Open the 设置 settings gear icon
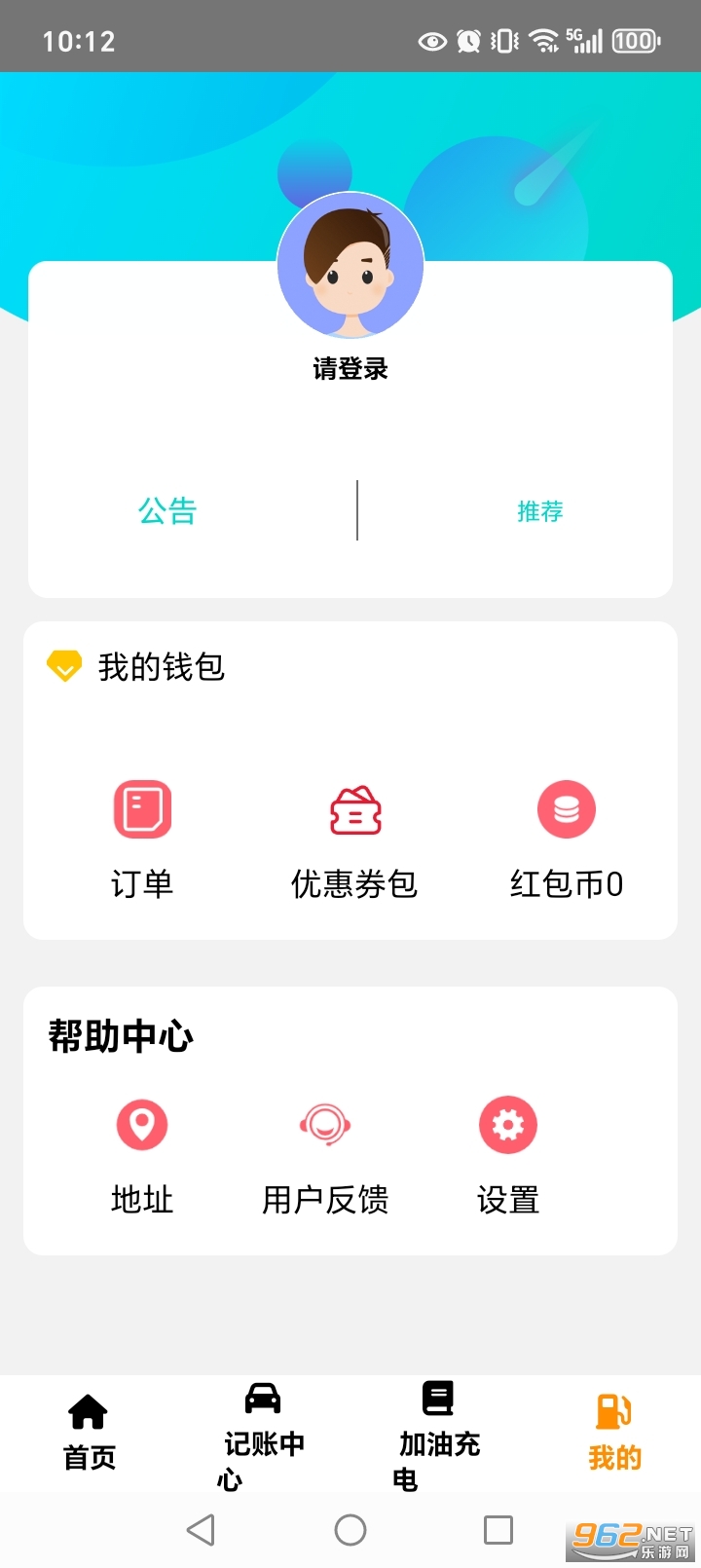 (508, 1124)
